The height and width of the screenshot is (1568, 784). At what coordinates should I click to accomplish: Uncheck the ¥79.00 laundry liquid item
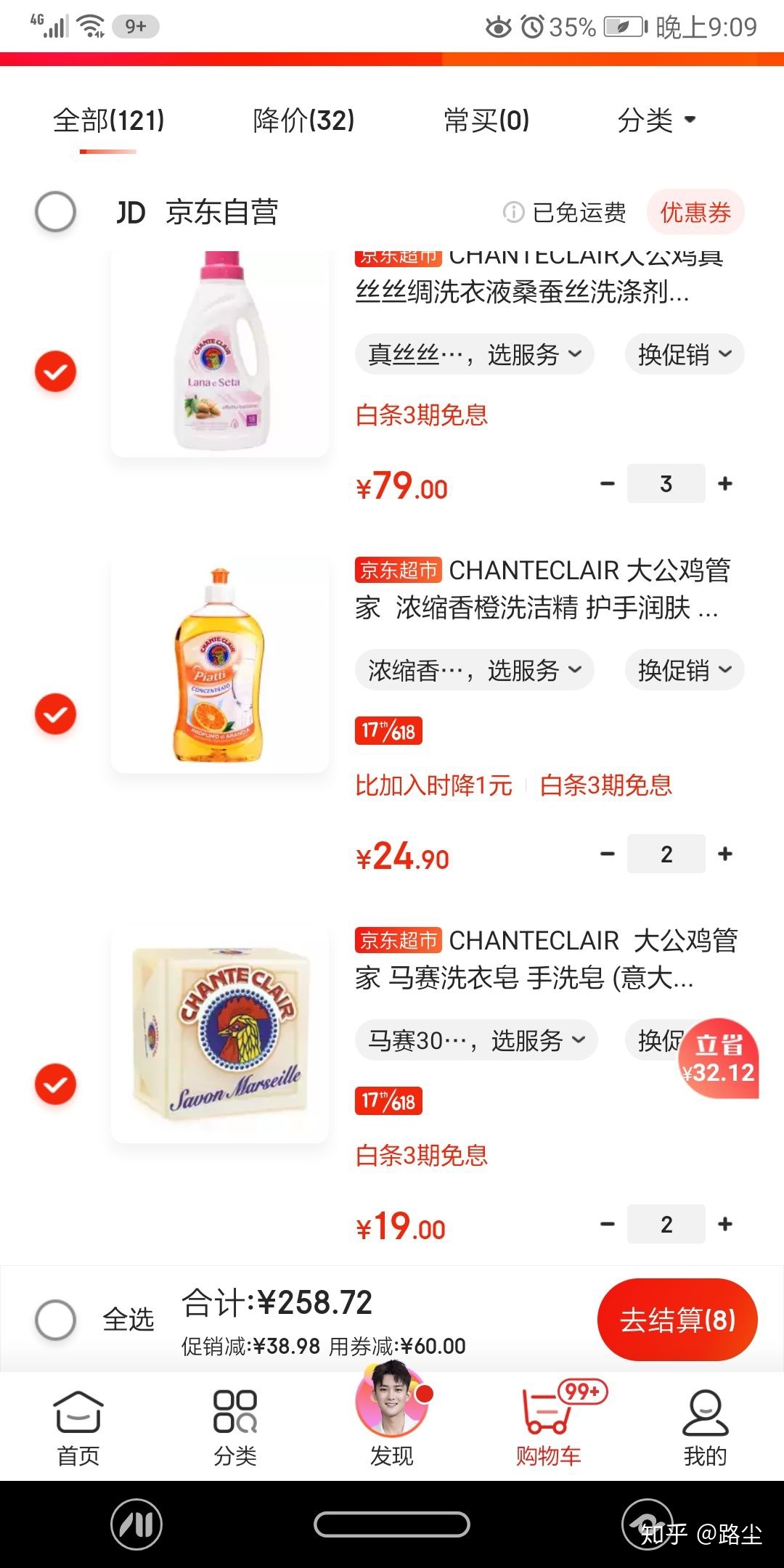[55, 371]
